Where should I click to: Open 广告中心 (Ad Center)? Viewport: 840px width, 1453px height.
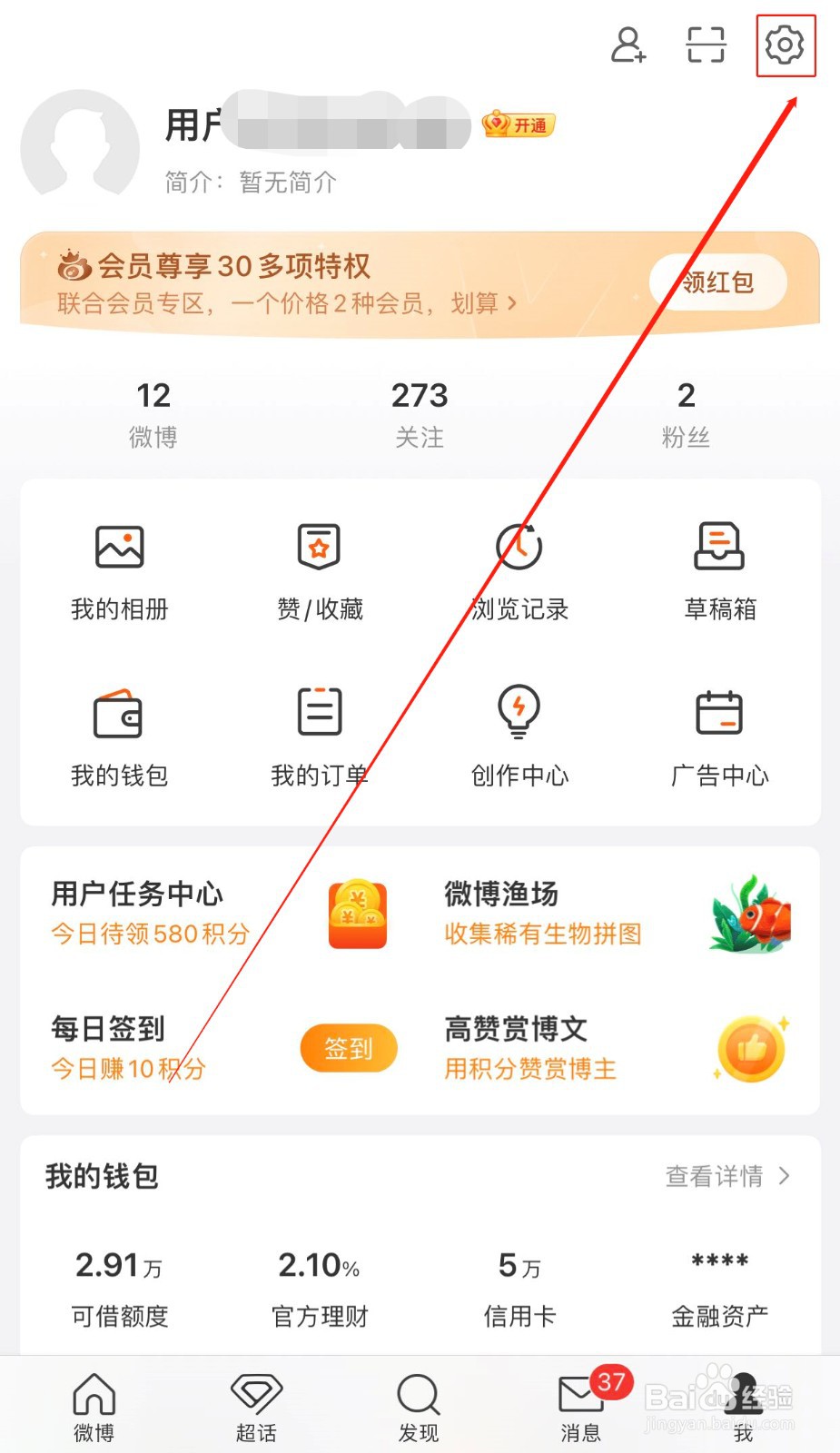point(718,734)
